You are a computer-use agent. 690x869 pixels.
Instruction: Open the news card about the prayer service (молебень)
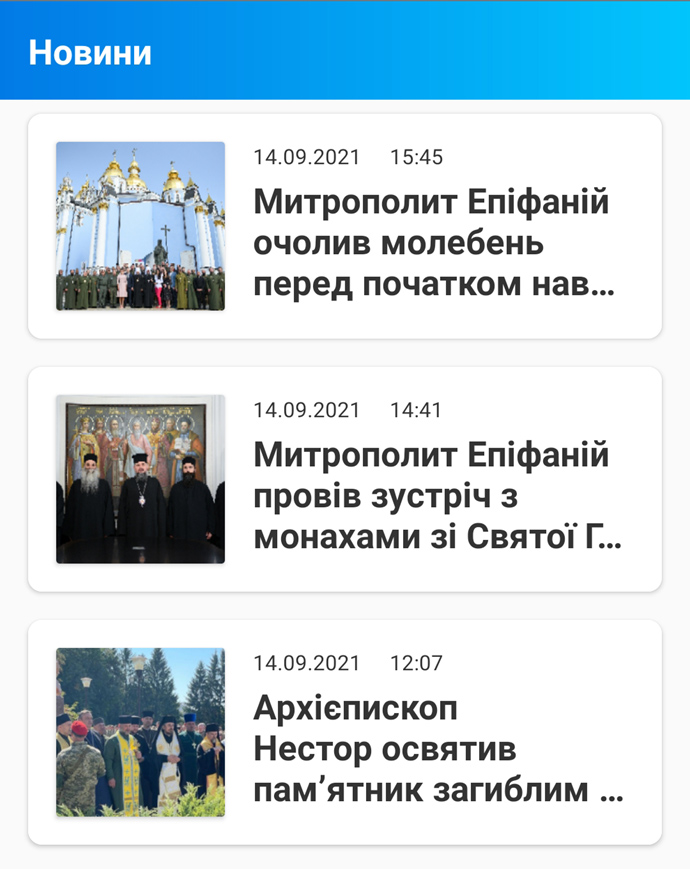coord(344,226)
